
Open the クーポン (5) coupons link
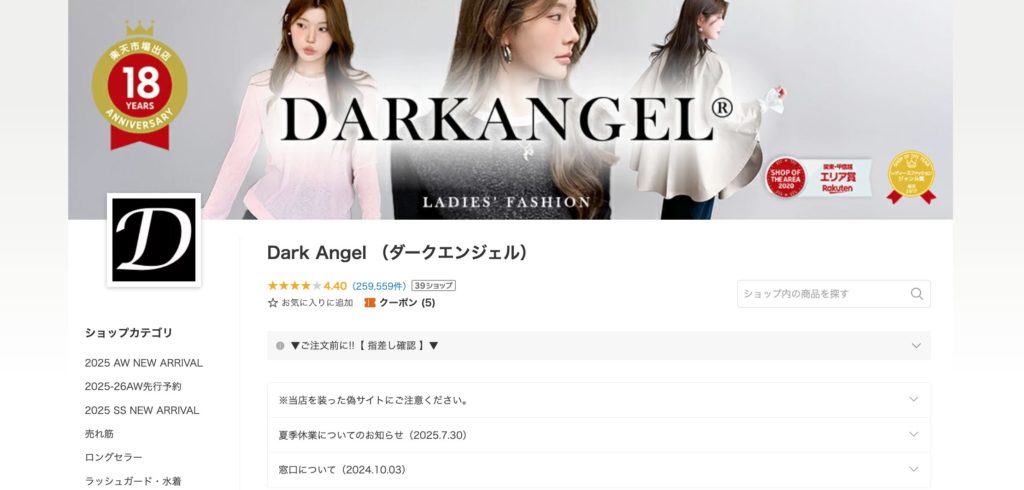click(400, 303)
